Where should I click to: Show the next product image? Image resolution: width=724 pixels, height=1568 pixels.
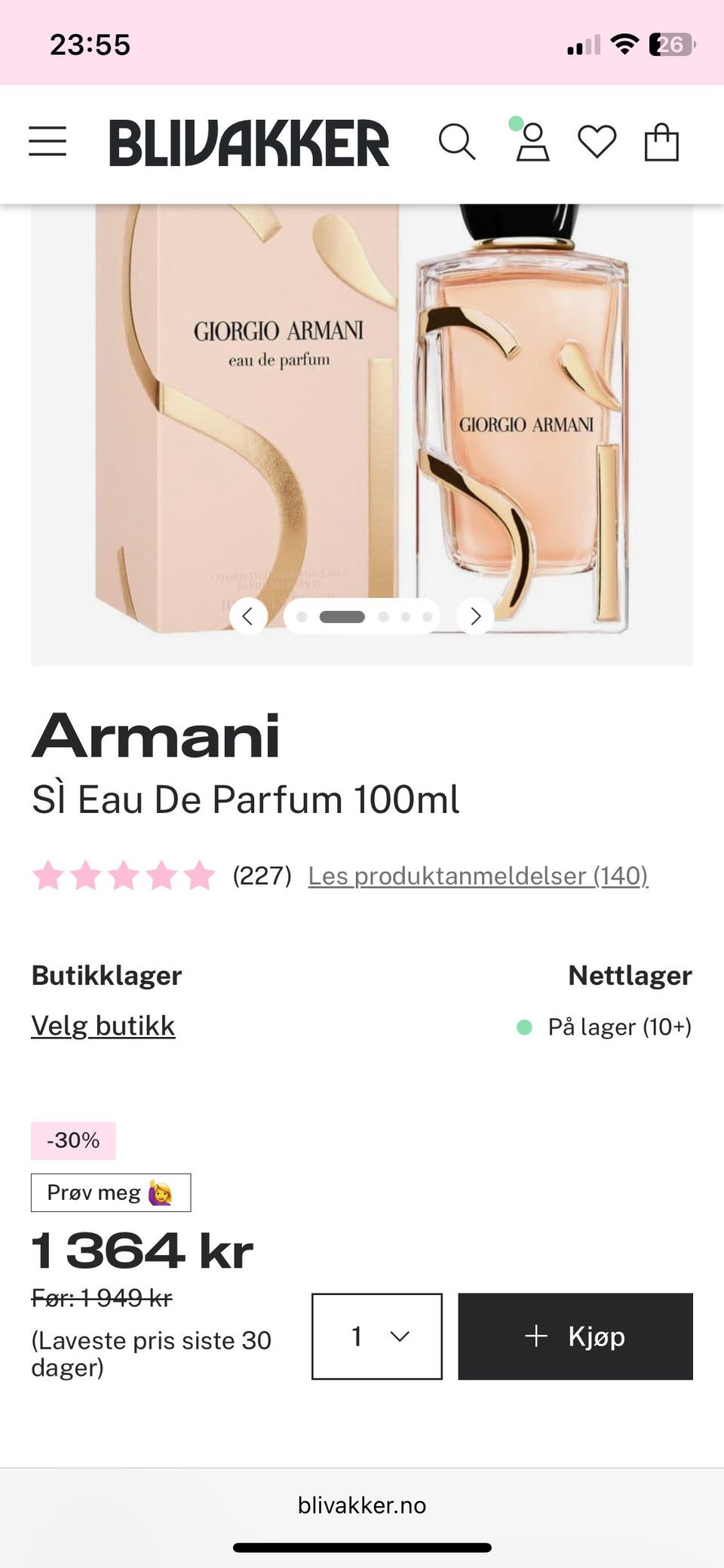coord(475,616)
